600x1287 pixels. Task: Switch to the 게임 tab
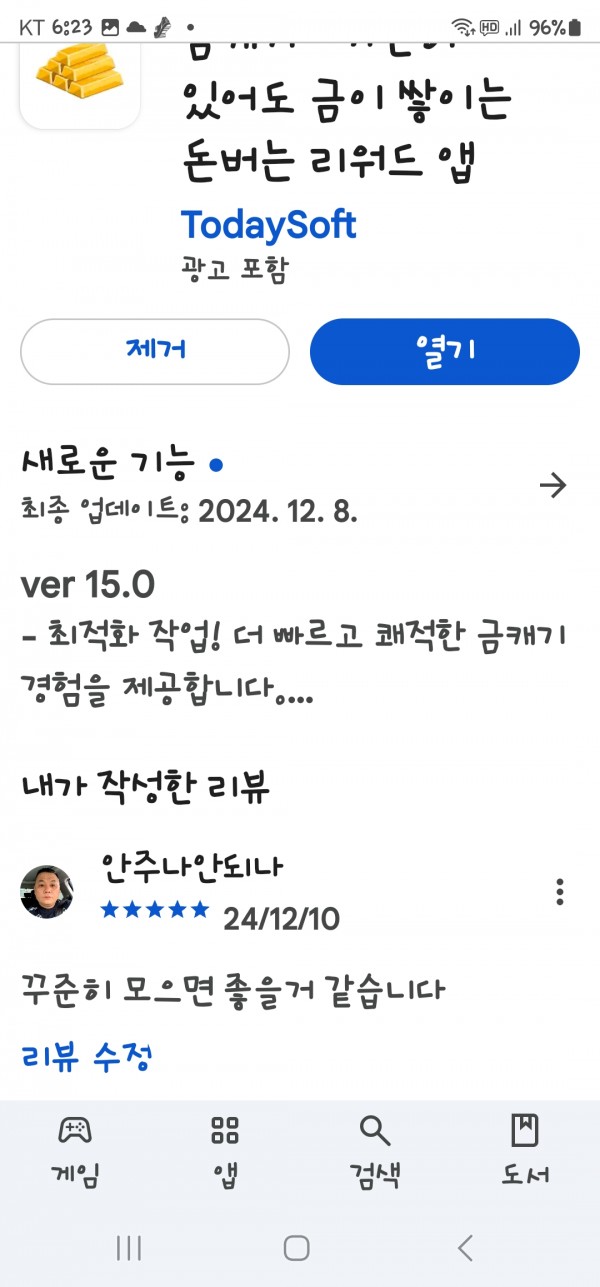pos(75,1150)
